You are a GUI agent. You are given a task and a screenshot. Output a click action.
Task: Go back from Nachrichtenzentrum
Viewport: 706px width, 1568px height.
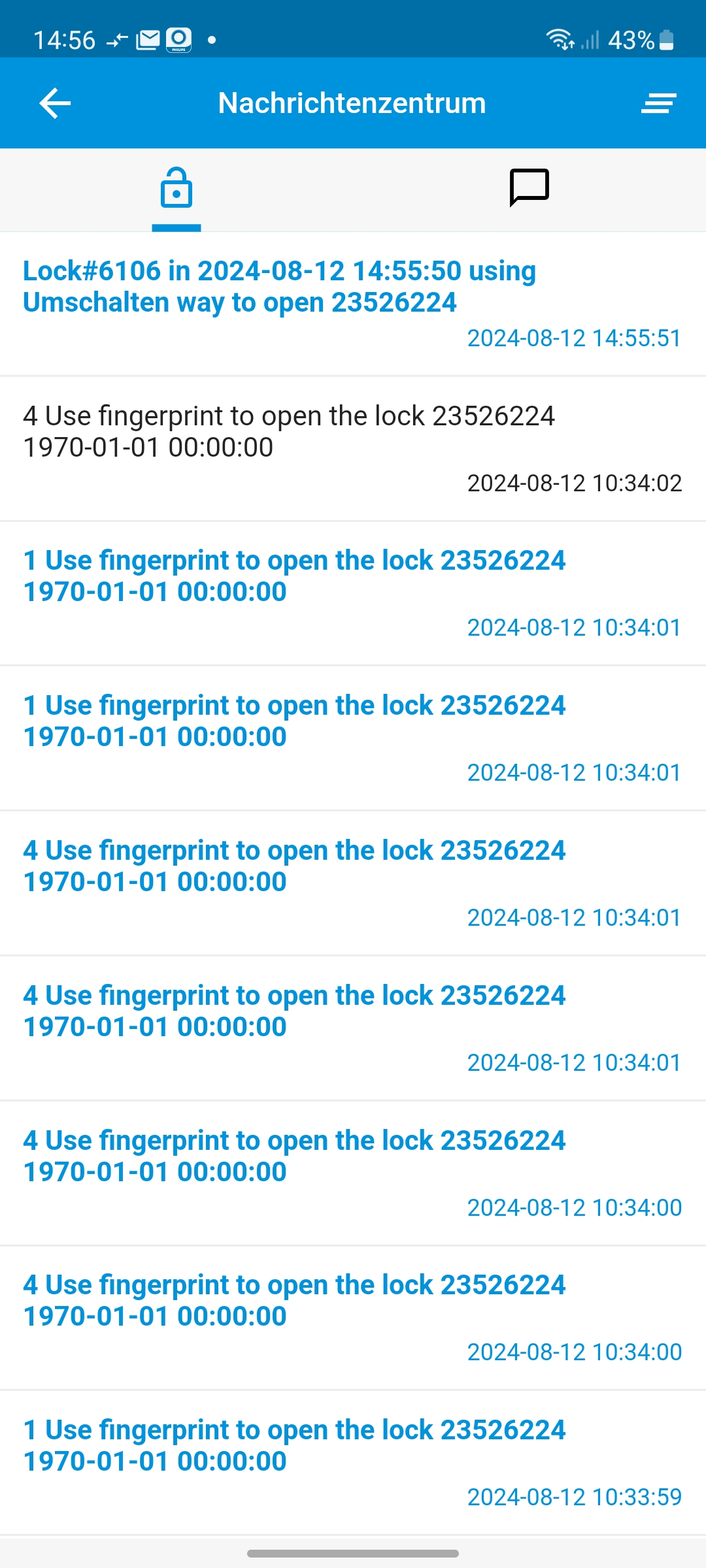pos(55,103)
